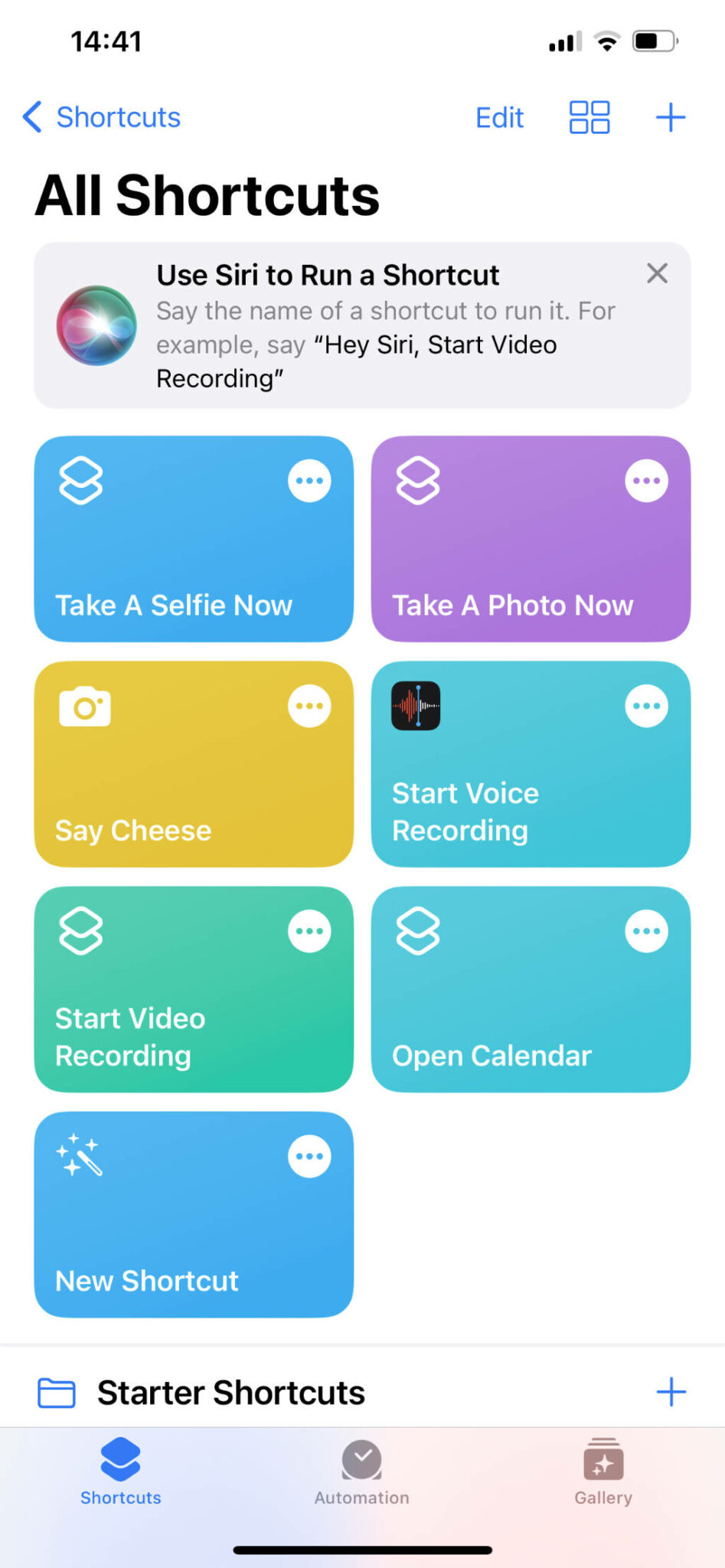Screen dimensions: 725x1568
Task: Tap the plus to create a new shortcut
Action: click(x=670, y=116)
